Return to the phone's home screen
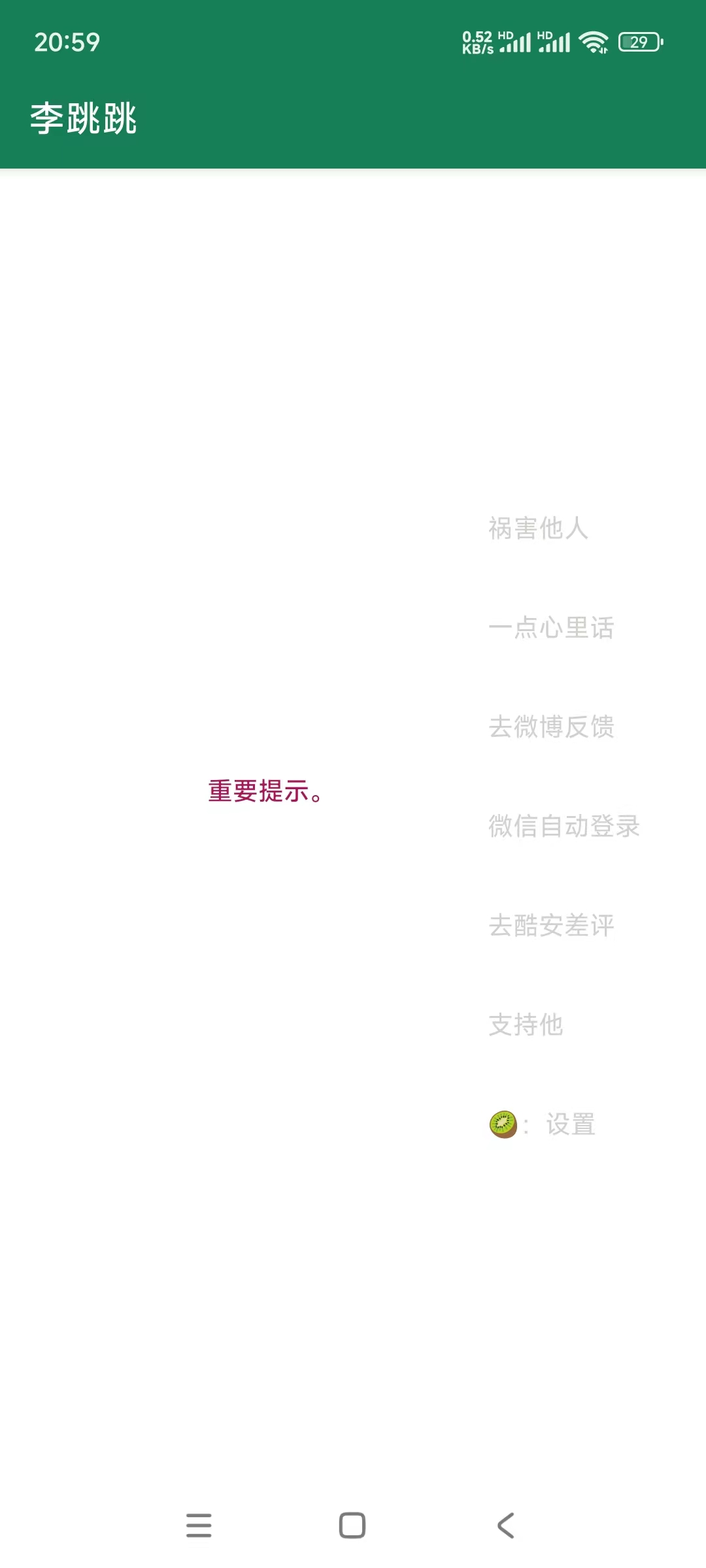This screenshot has width=706, height=1568. click(x=352, y=1526)
